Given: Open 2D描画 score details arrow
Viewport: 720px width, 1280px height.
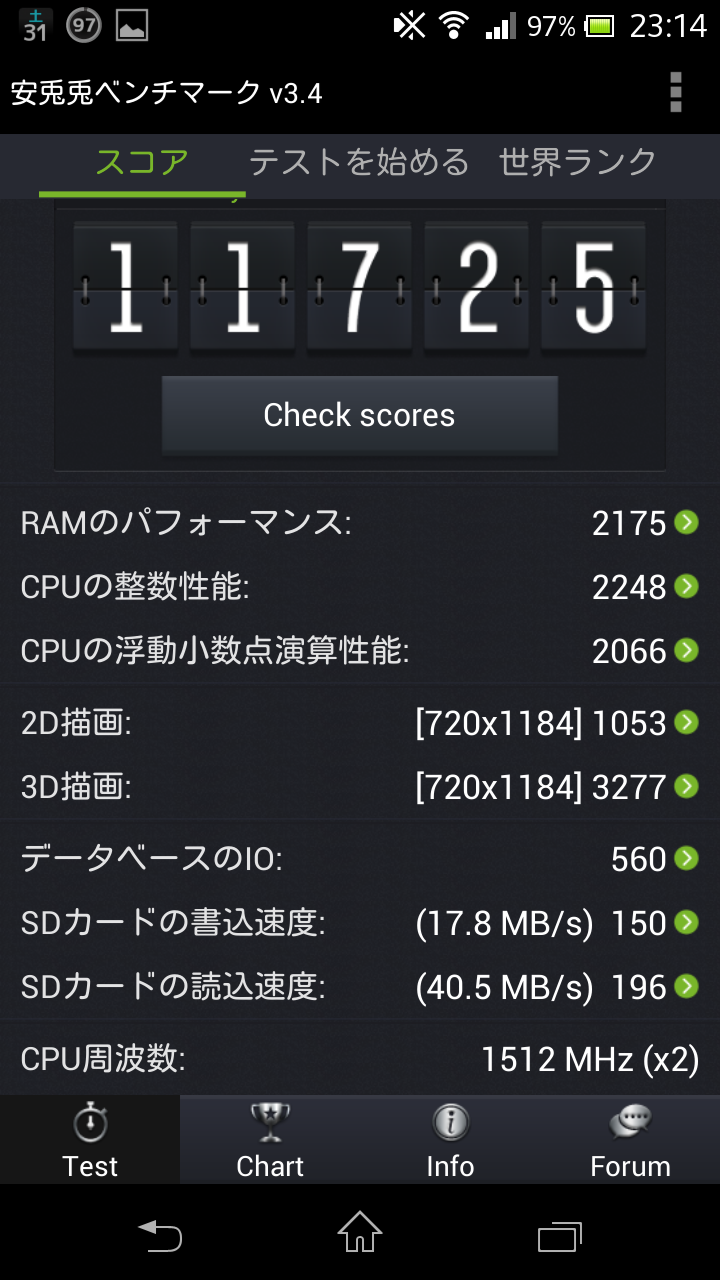Looking at the screenshot, I should pos(686,722).
